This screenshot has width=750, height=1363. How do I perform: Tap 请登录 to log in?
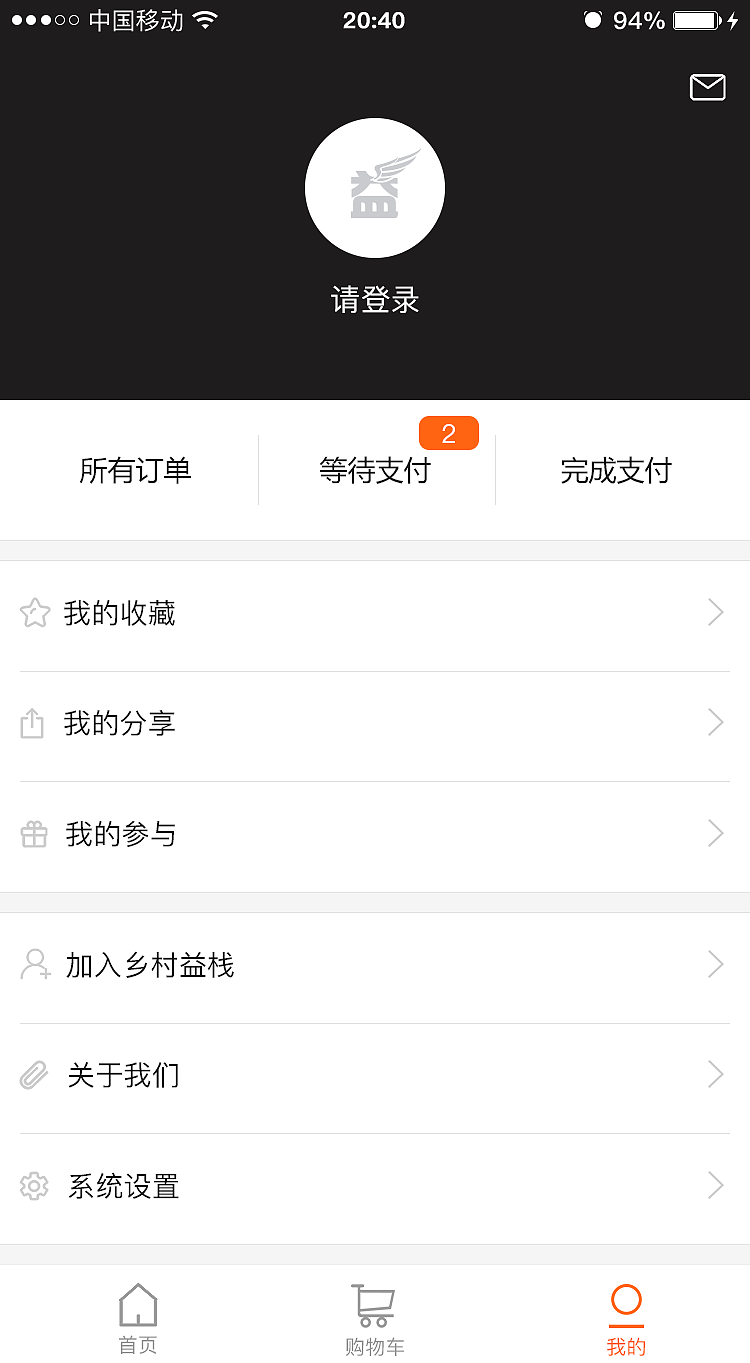(374, 299)
